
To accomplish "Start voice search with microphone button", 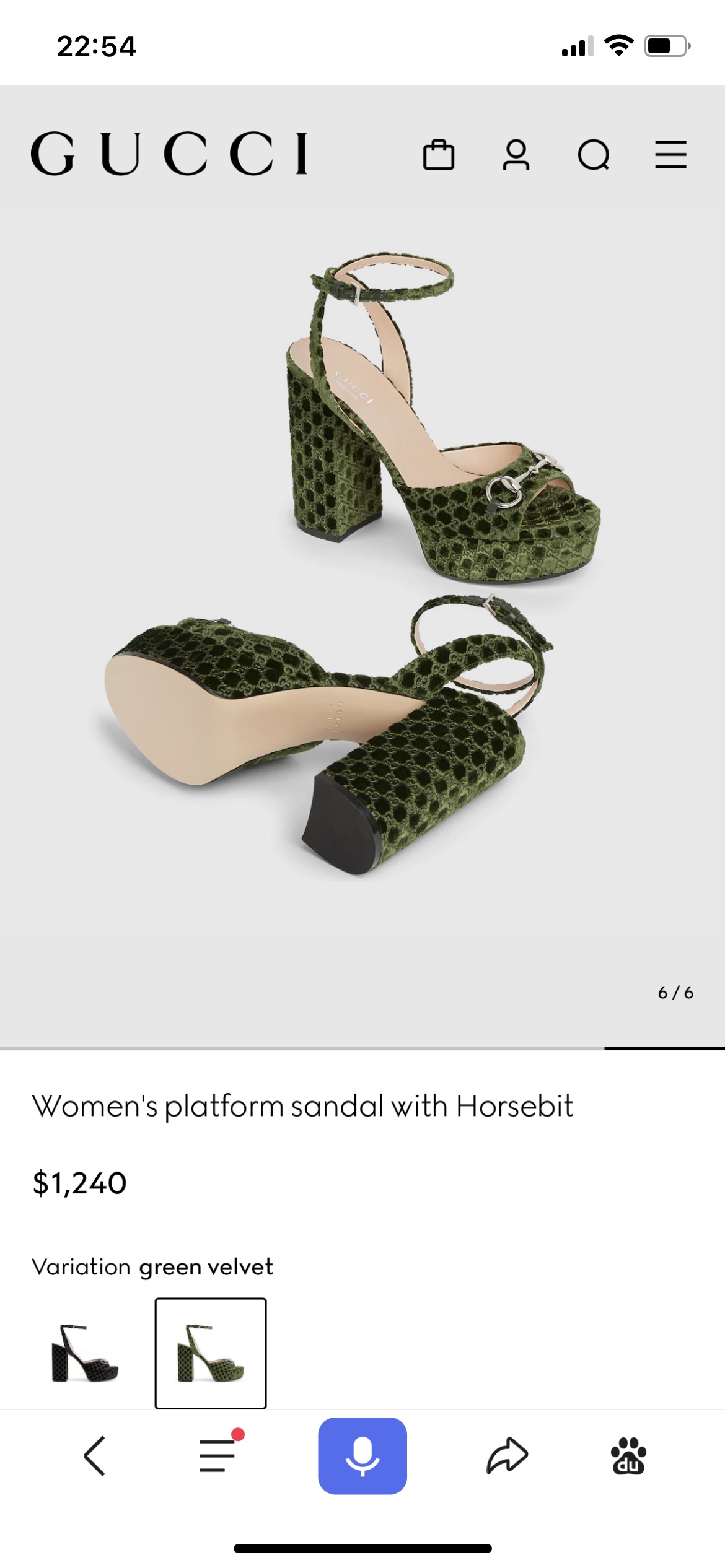I will pos(362,1456).
